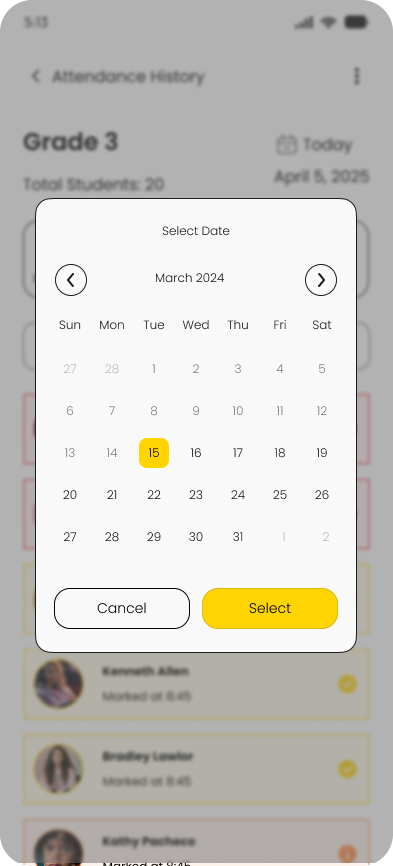Select the 18th under Fri
This screenshot has height=866, width=393.
pyautogui.click(x=280, y=453)
